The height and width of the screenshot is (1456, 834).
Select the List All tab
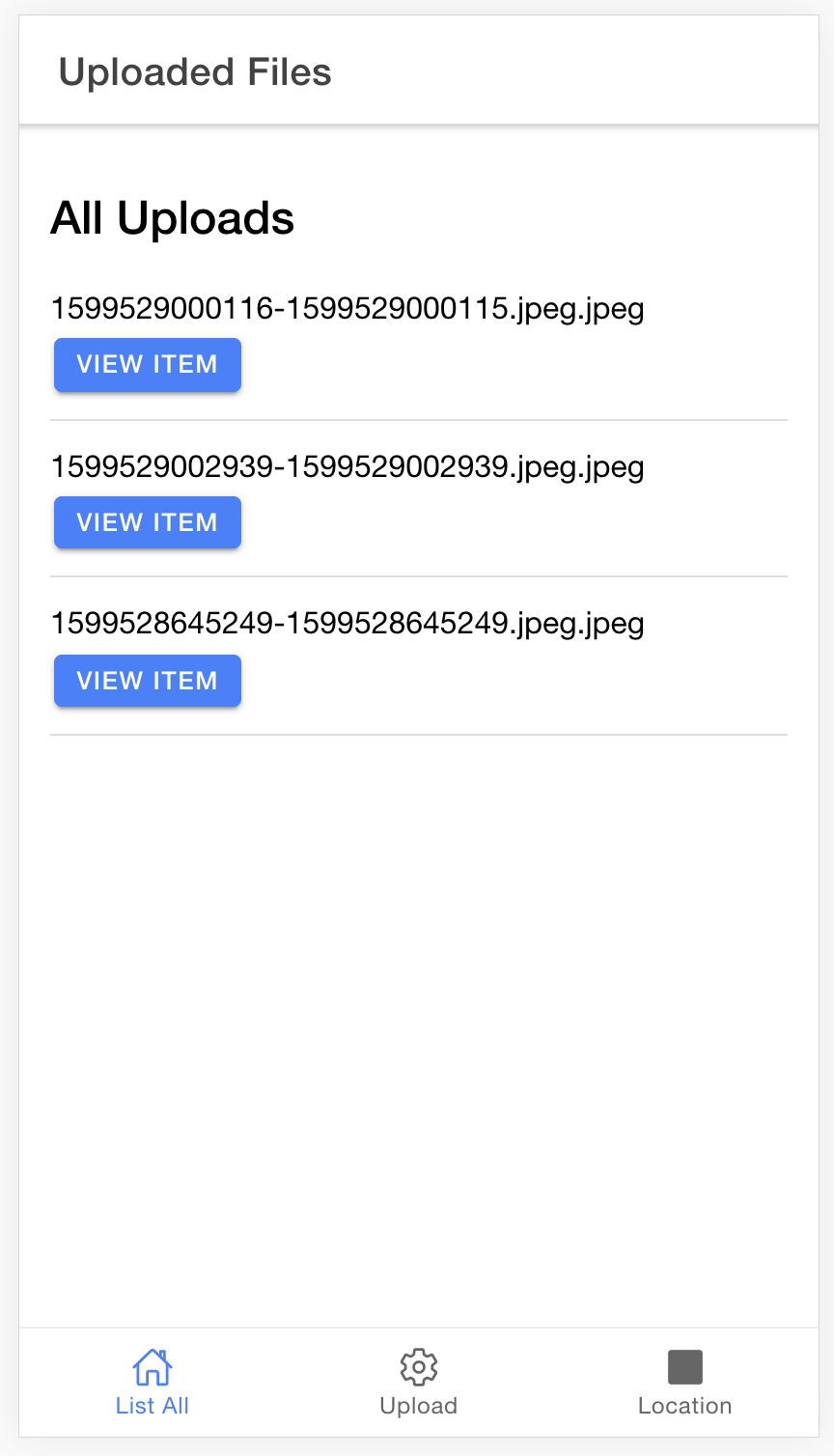click(x=153, y=1383)
